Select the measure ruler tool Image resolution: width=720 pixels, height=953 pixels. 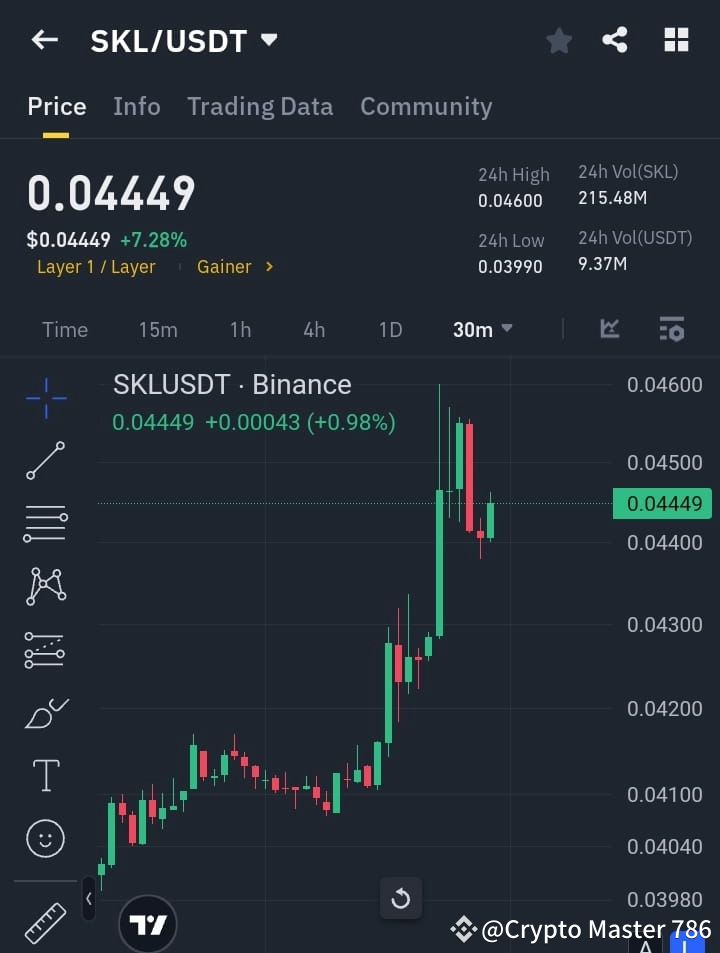[x=45, y=921]
